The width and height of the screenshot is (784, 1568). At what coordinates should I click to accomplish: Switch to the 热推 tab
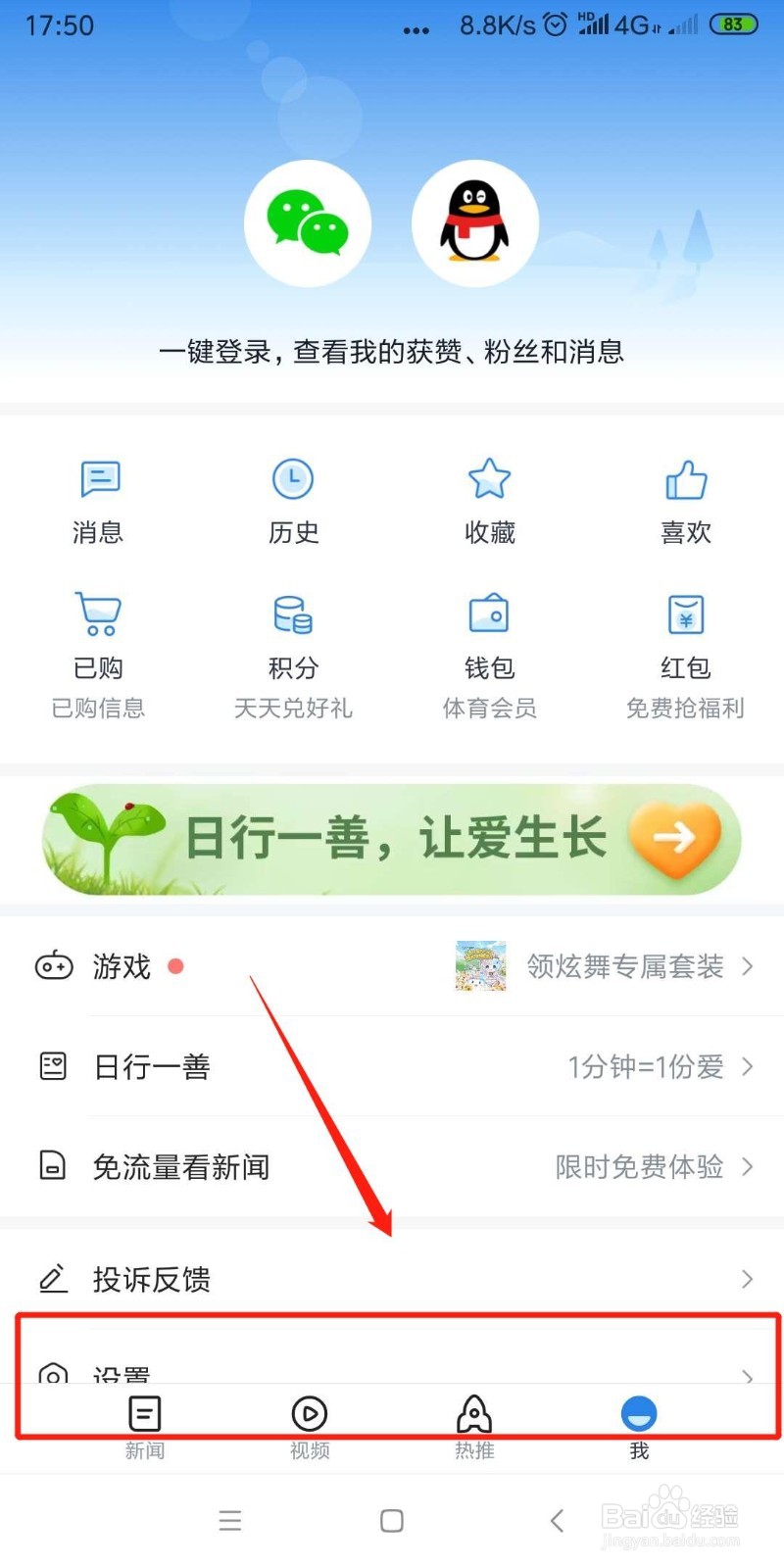click(473, 1426)
